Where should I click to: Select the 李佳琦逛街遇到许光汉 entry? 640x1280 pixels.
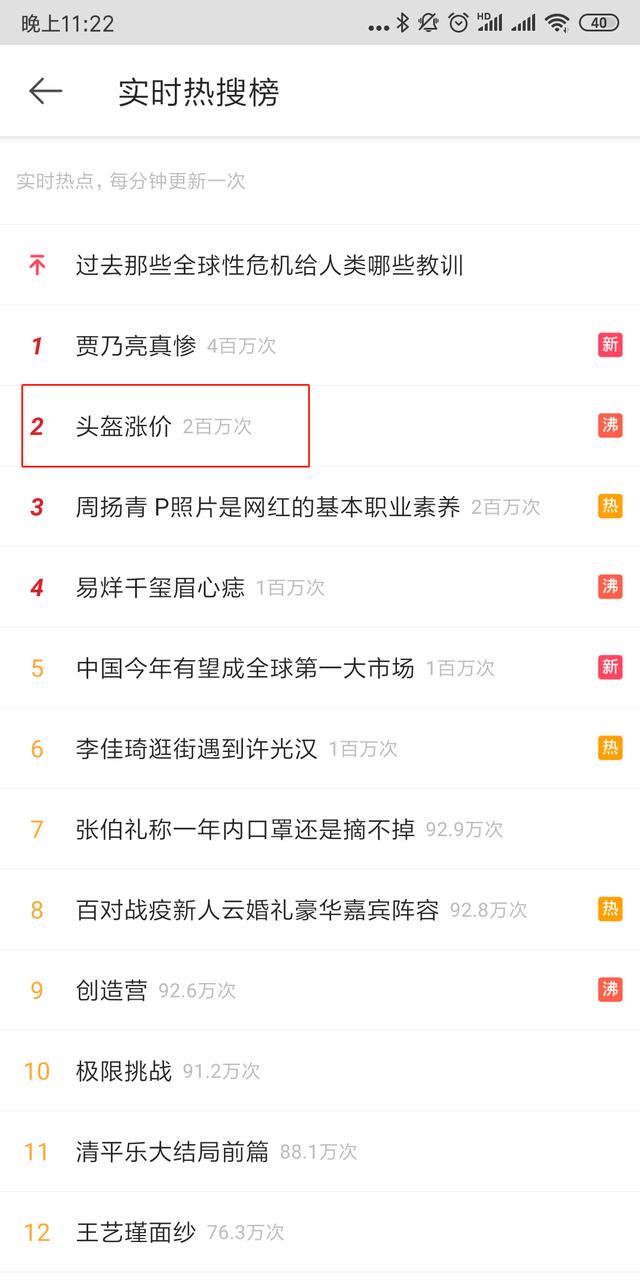coord(196,749)
